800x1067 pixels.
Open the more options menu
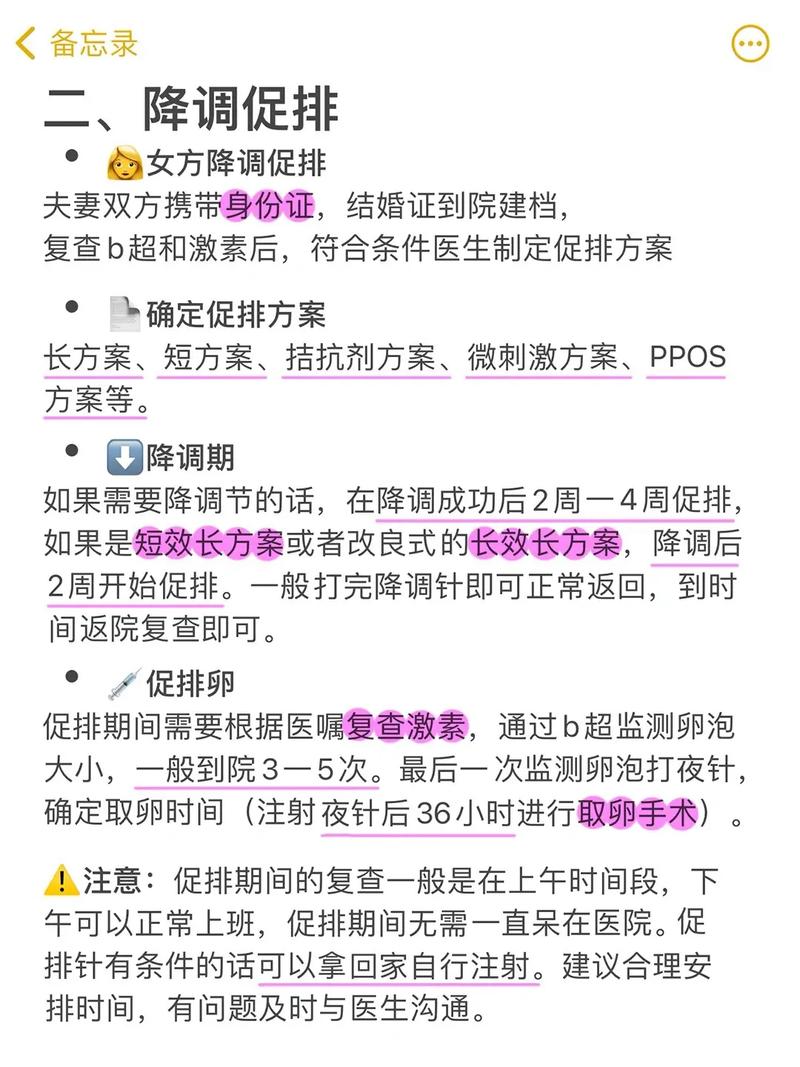pyautogui.click(x=750, y=44)
